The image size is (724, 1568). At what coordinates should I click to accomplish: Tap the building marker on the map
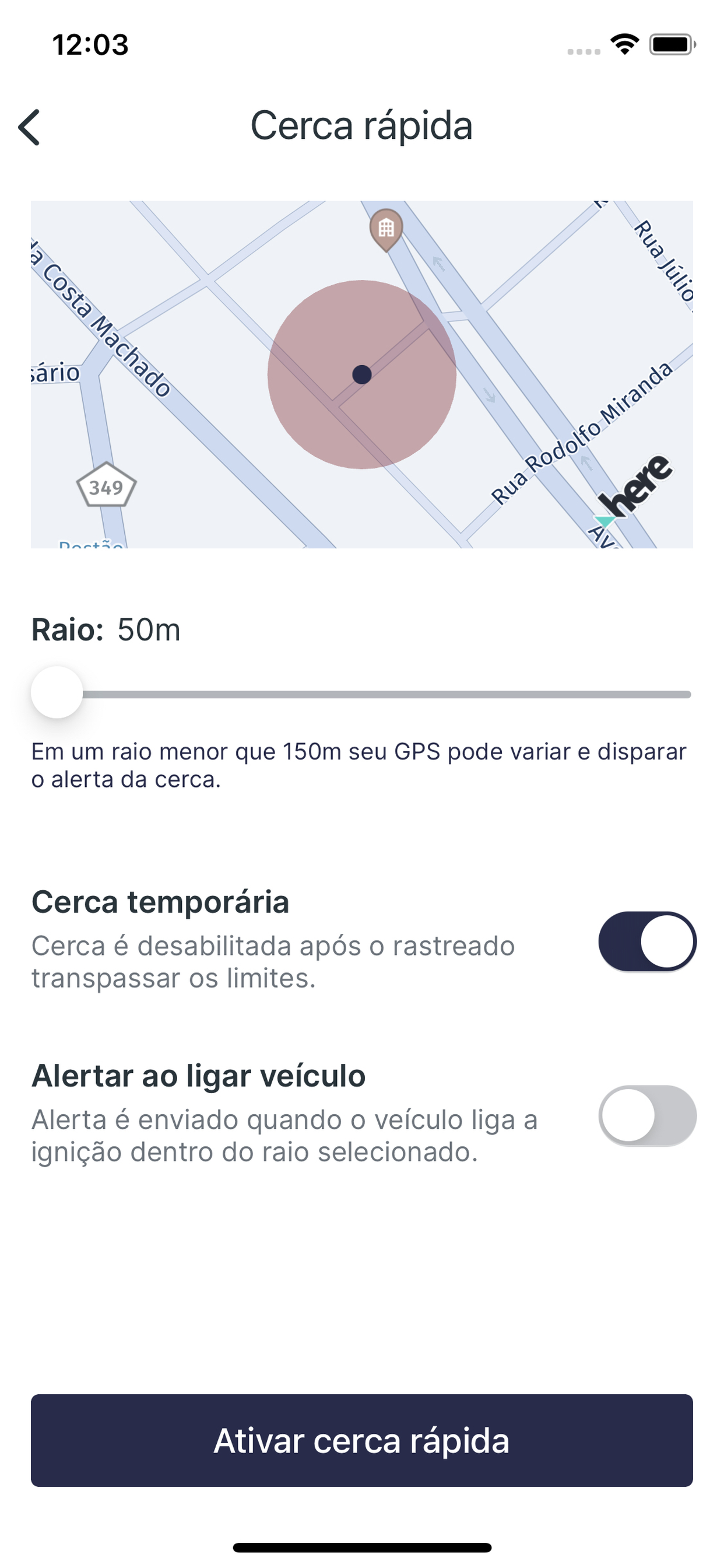pyautogui.click(x=386, y=229)
